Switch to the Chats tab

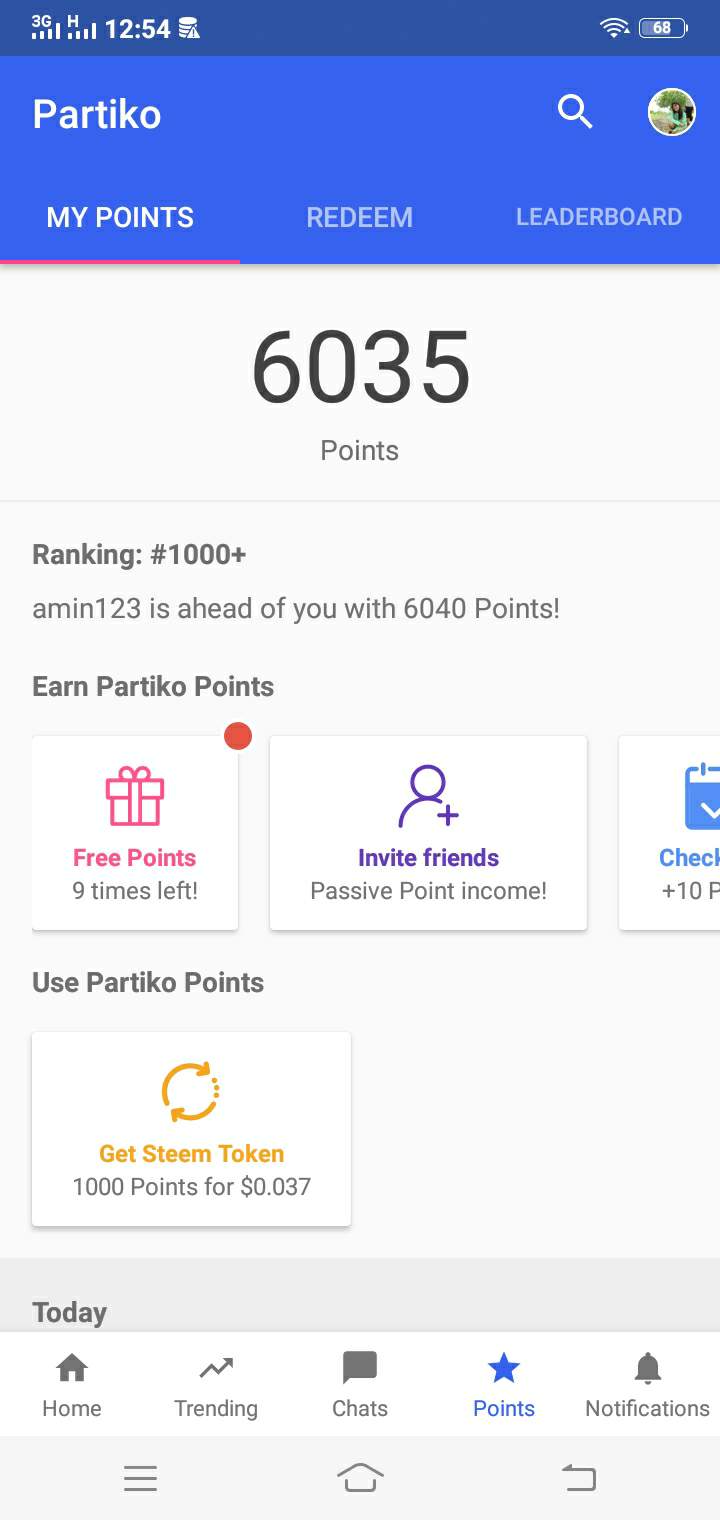point(360,1385)
